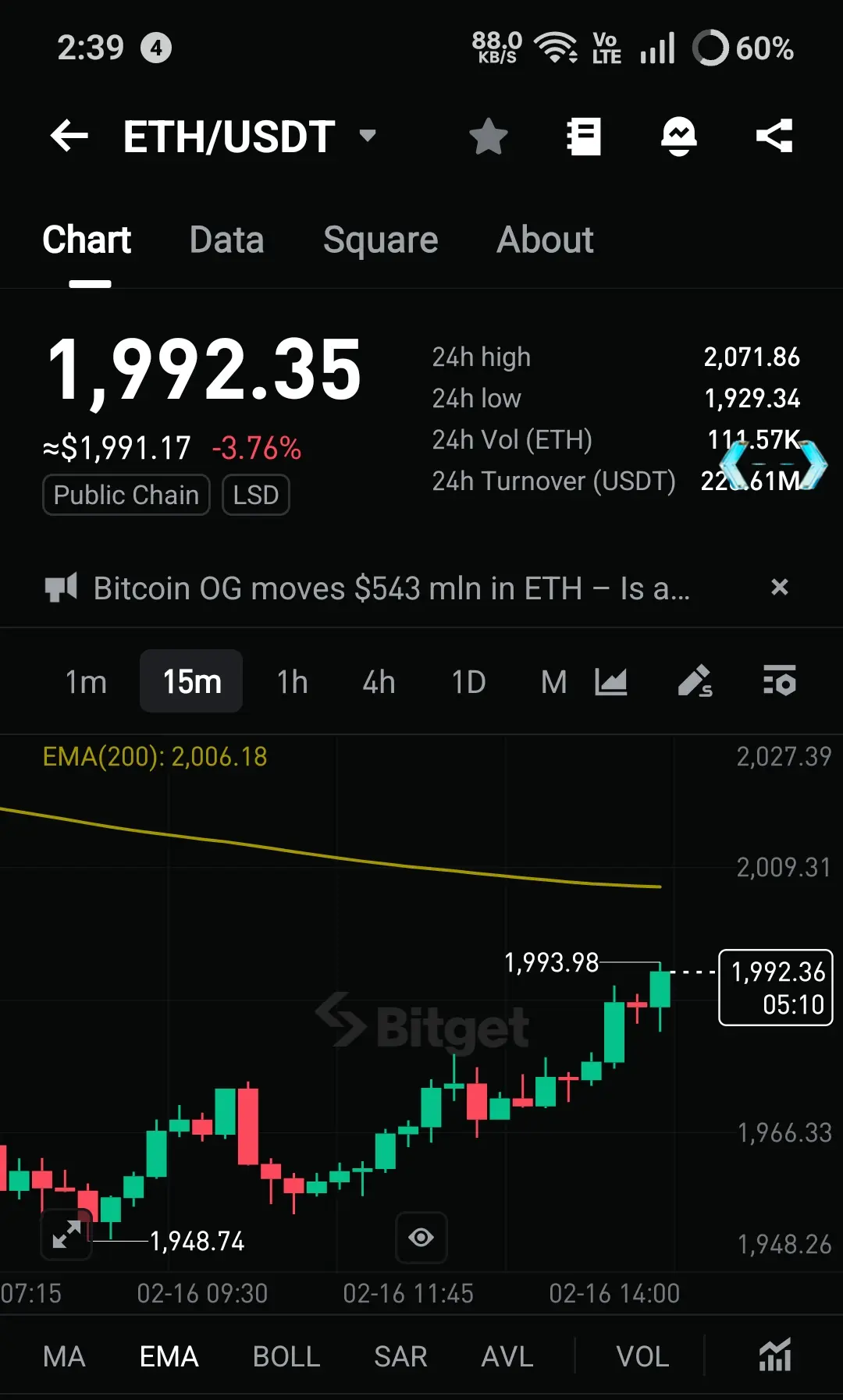
Task: Open the trading pair selector dropdown
Action: [x=368, y=136]
